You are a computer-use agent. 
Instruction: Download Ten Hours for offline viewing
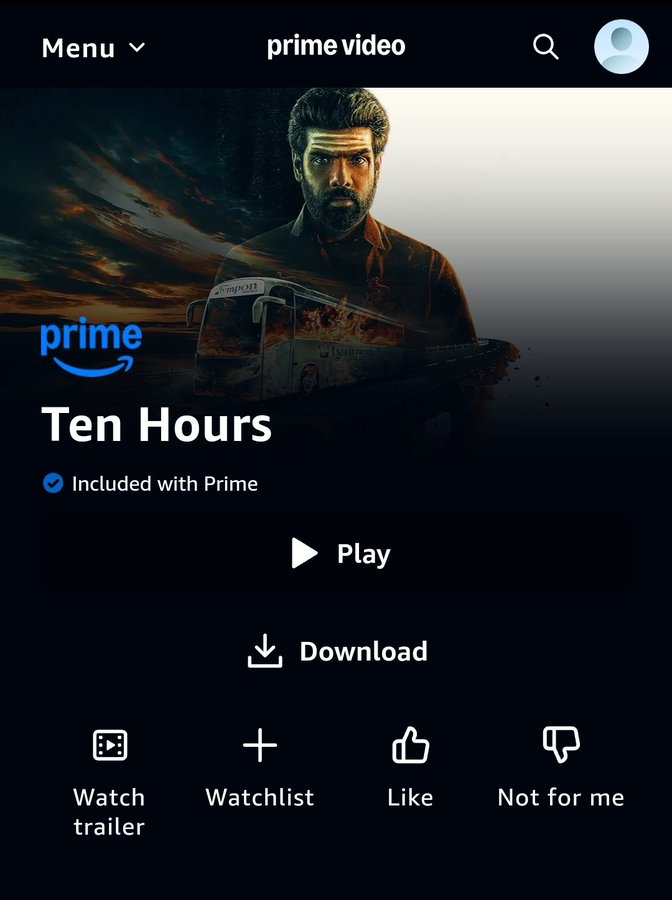click(338, 652)
